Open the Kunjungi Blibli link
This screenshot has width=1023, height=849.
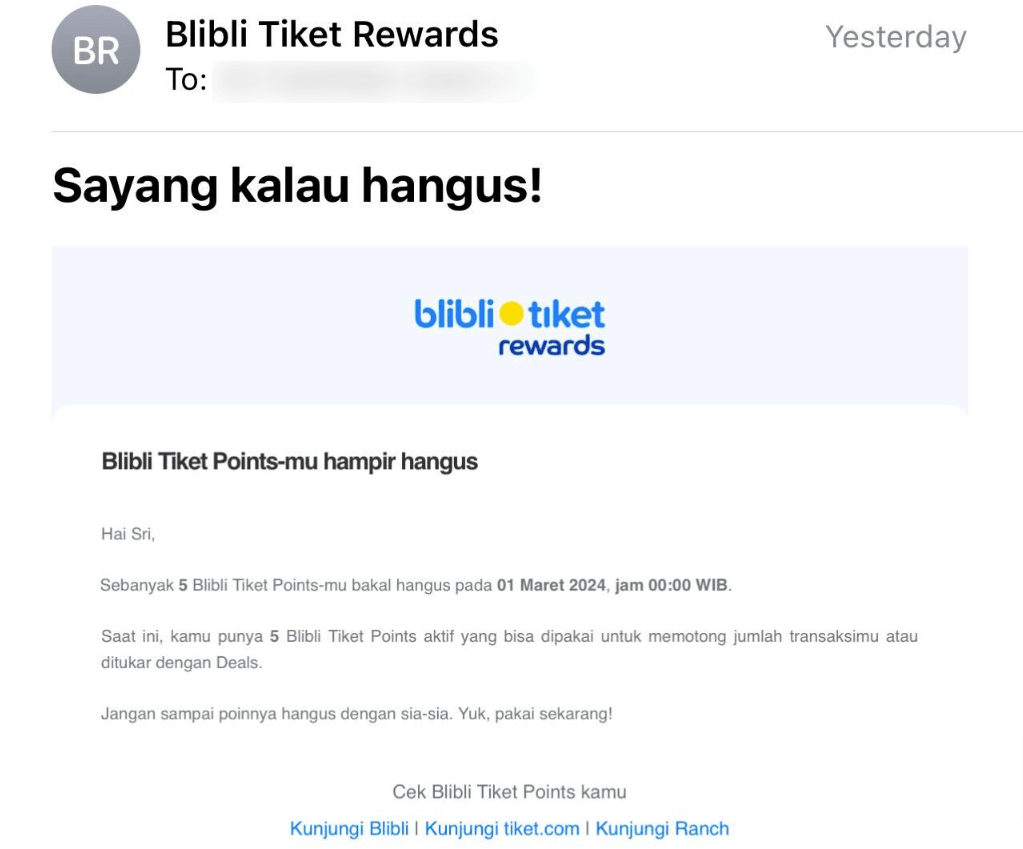[x=349, y=828]
